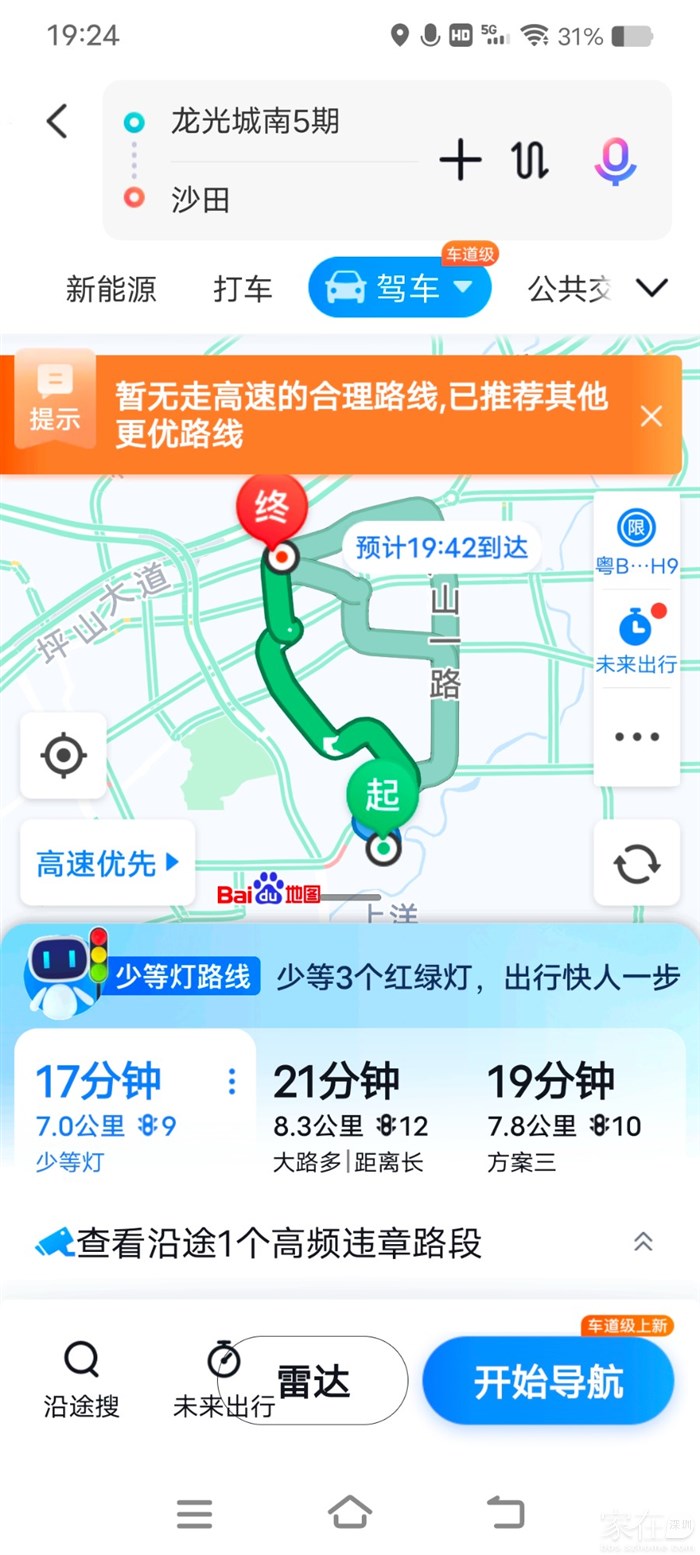Select the 21分钟 8.3公里 route
700x1555 pixels.
pyautogui.click(x=350, y=1116)
